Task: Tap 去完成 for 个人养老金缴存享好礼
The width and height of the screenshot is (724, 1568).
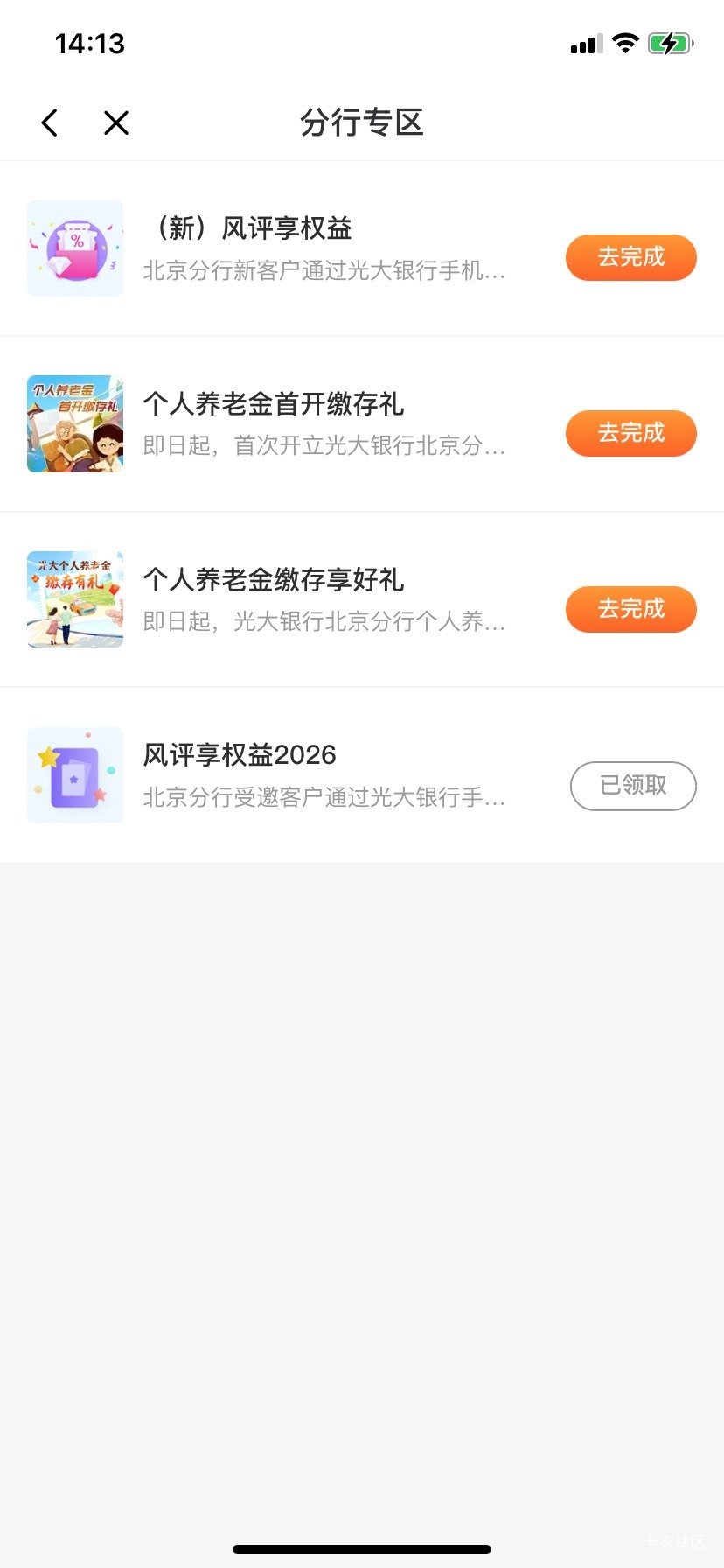Action: click(x=630, y=609)
